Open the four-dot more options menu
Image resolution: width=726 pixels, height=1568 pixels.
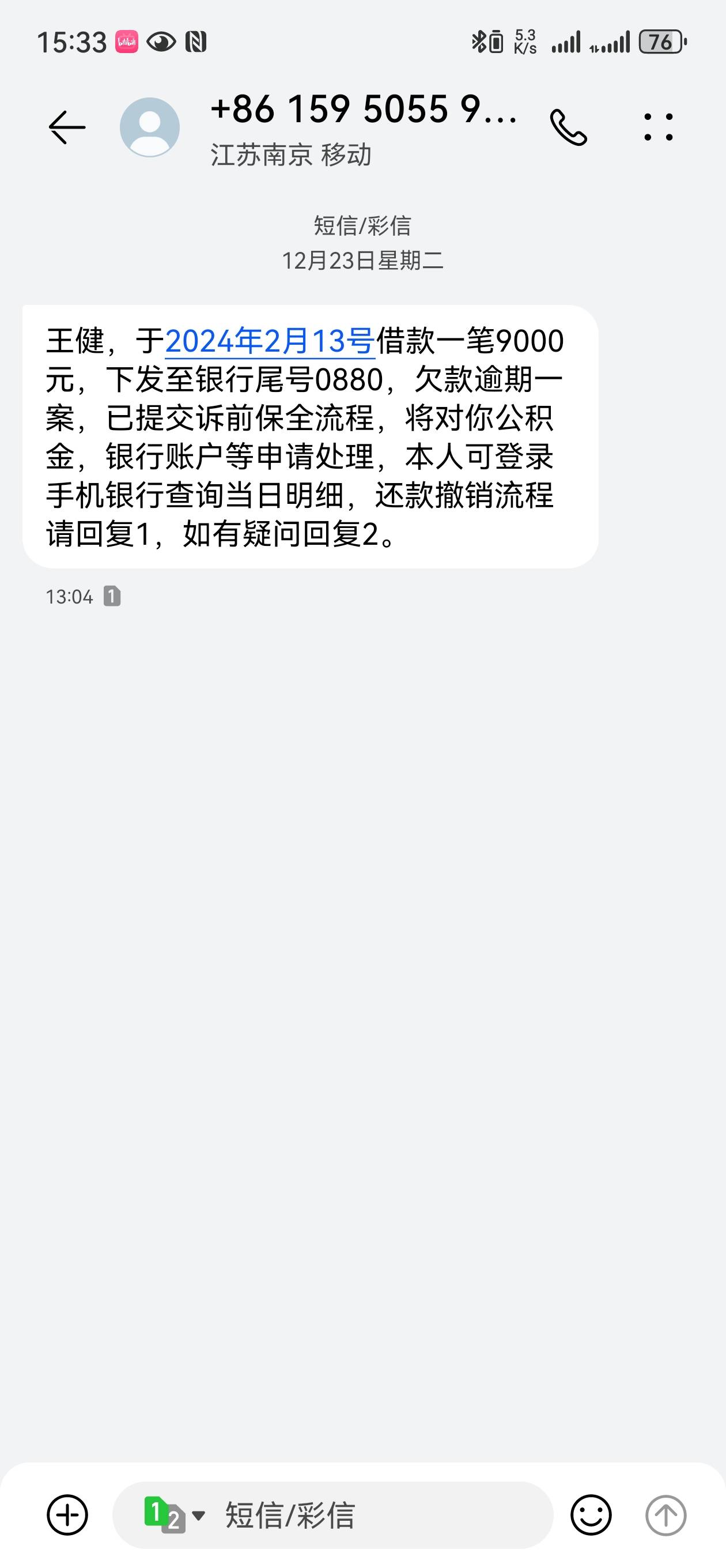[659, 127]
